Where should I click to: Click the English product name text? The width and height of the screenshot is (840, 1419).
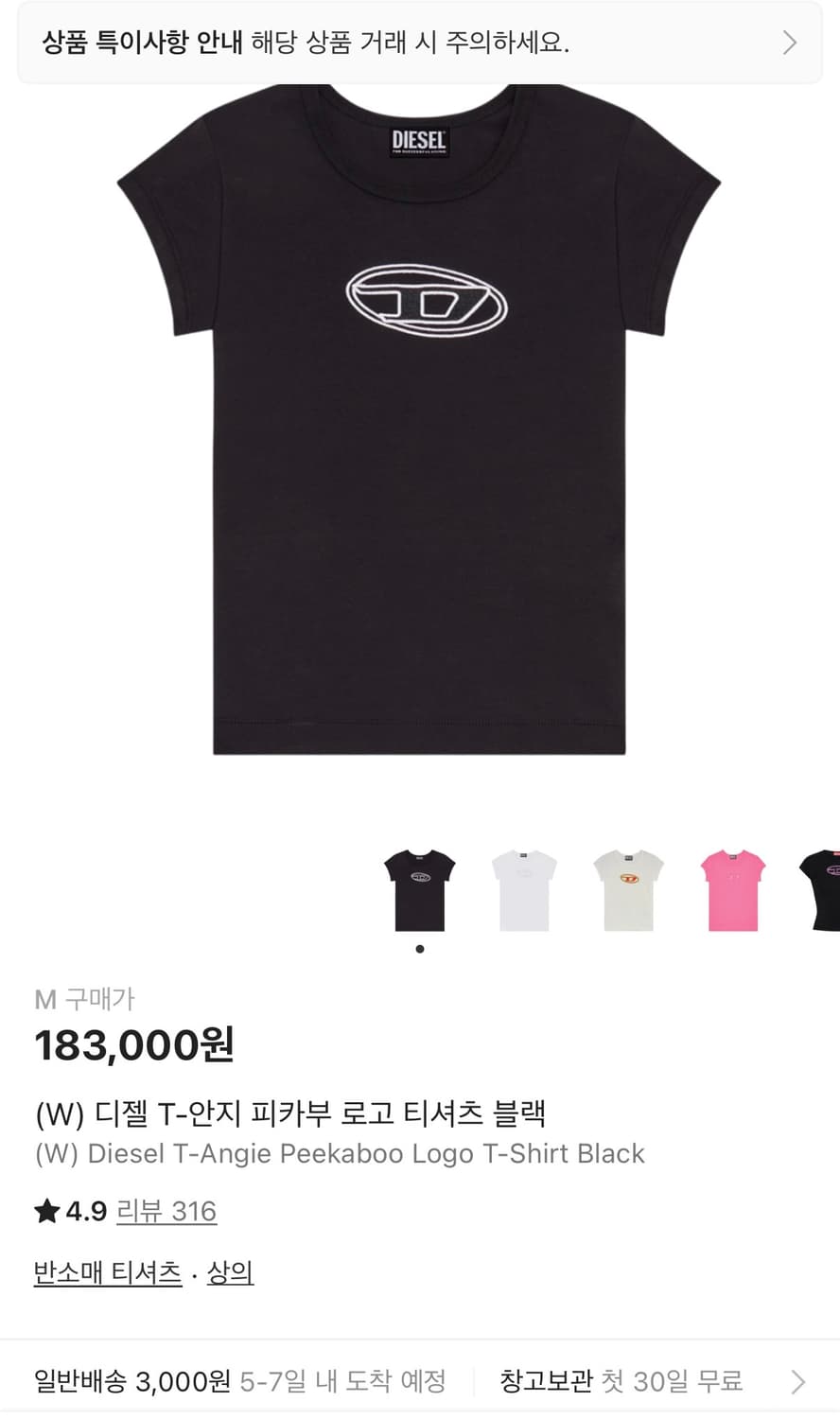(339, 1153)
